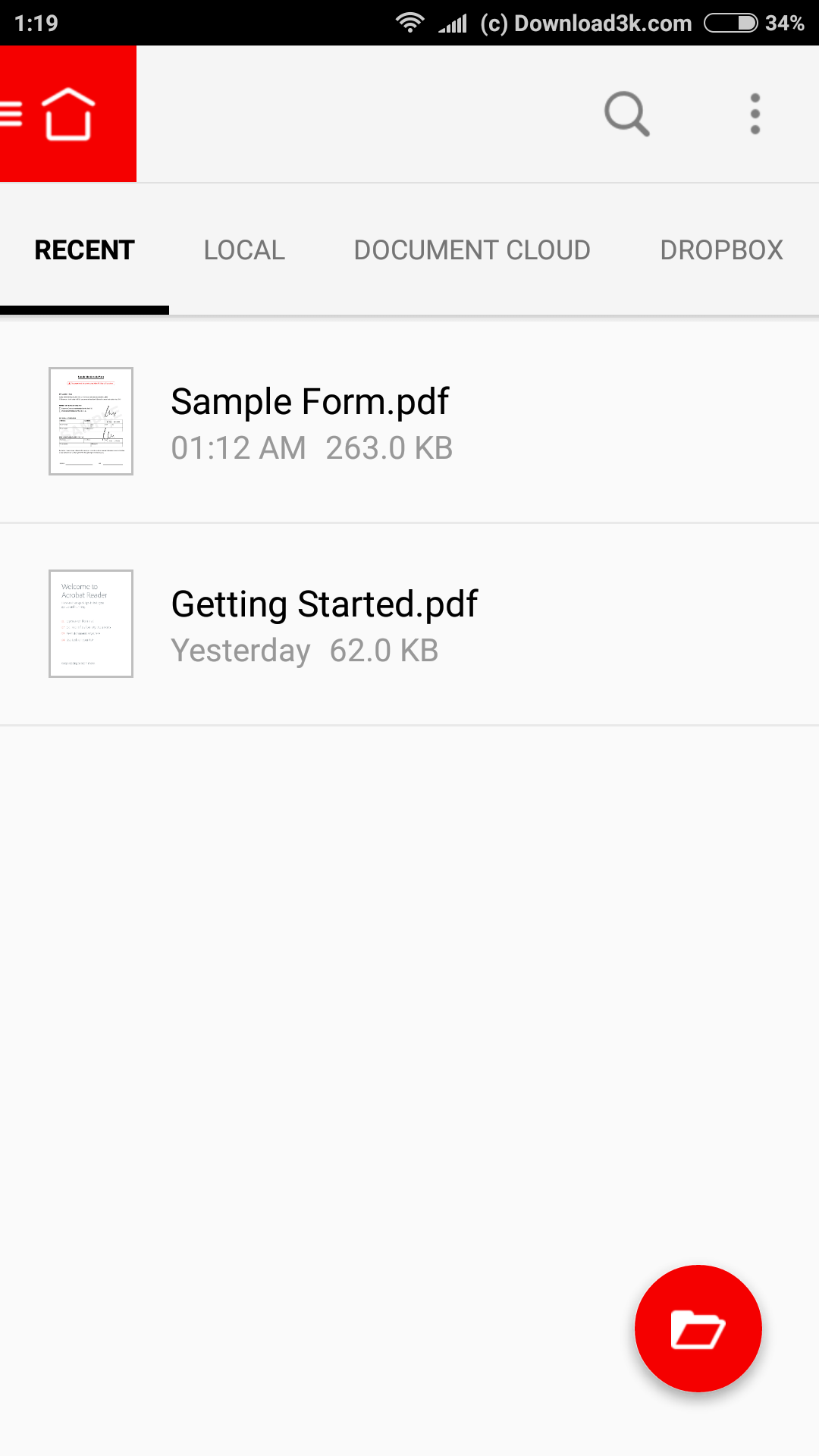This screenshot has height=1456, width=819.
Task: Open the three-dot overflow menu
Action: click(x=755, y=114)
